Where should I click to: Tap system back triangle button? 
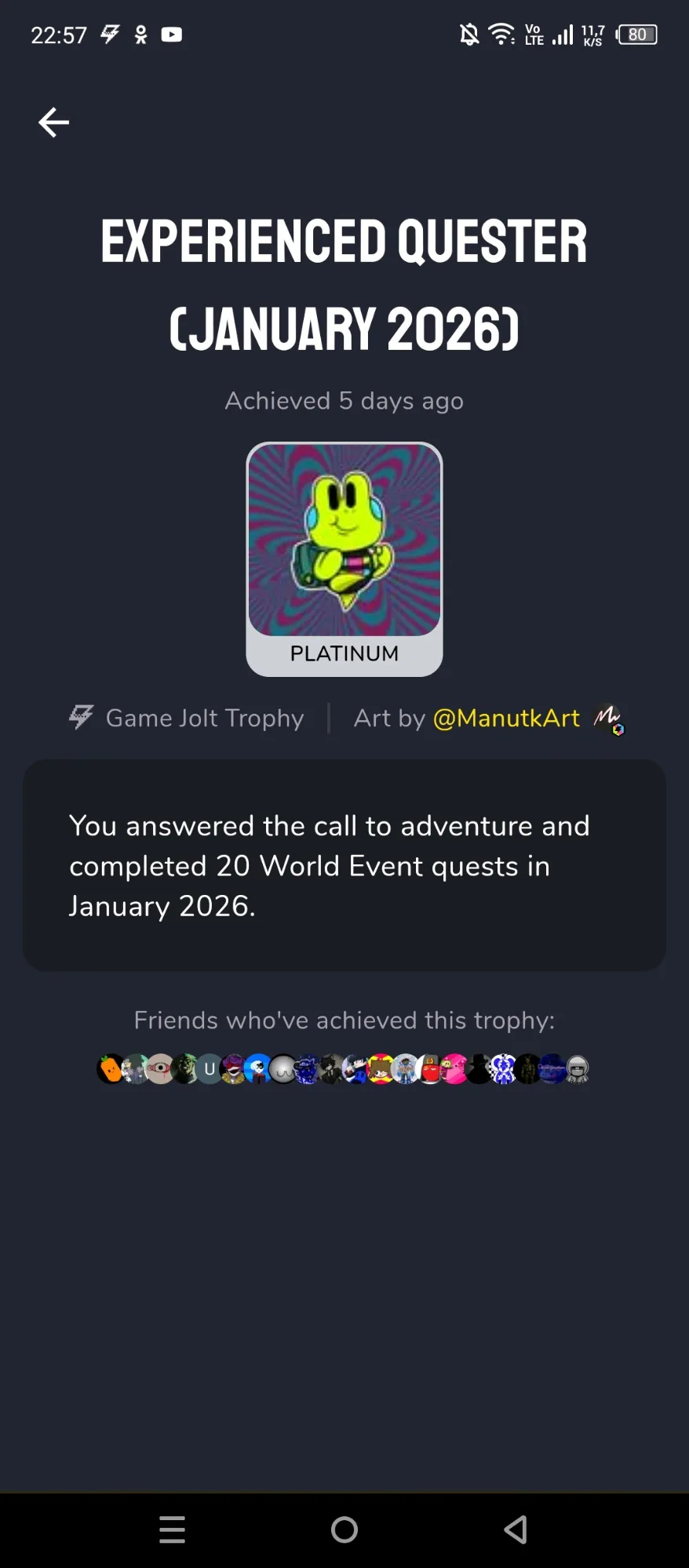coord(516,1529)
